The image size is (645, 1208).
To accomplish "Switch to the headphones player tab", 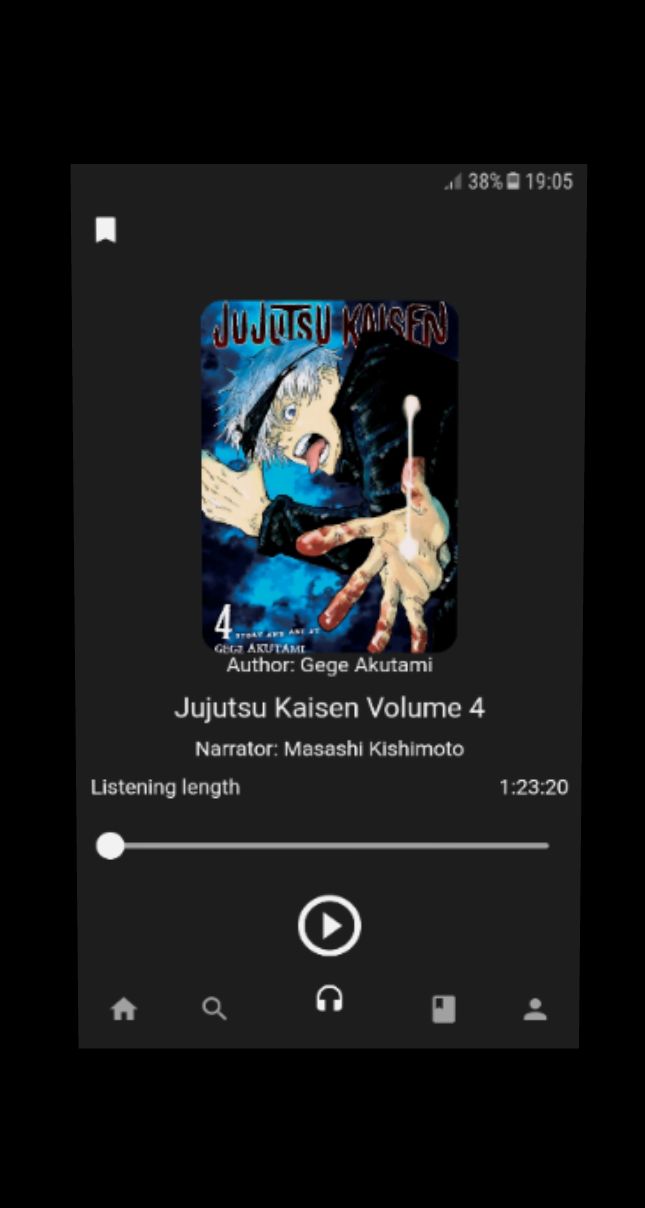I will coord(329,998).
